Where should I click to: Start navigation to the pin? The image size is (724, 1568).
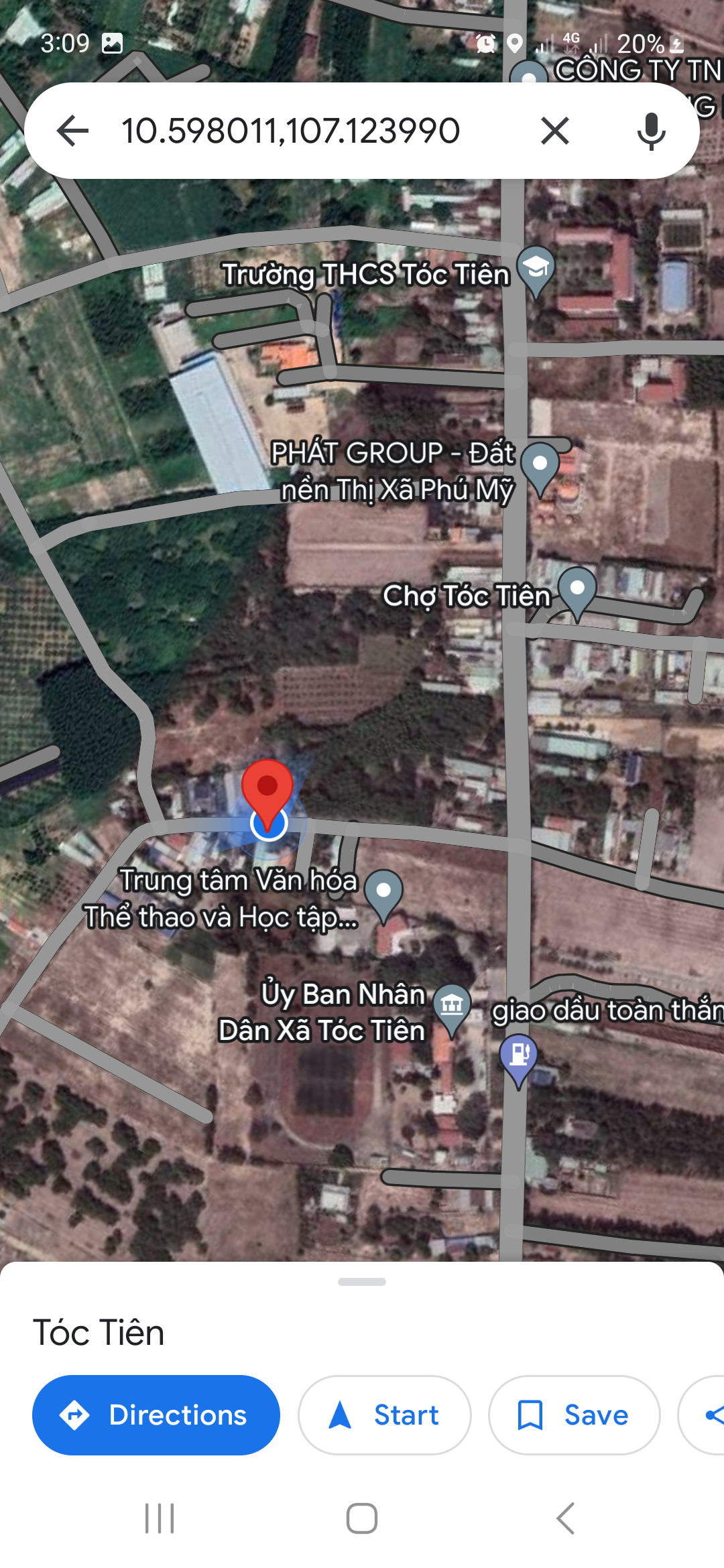tap(384, 1415)
